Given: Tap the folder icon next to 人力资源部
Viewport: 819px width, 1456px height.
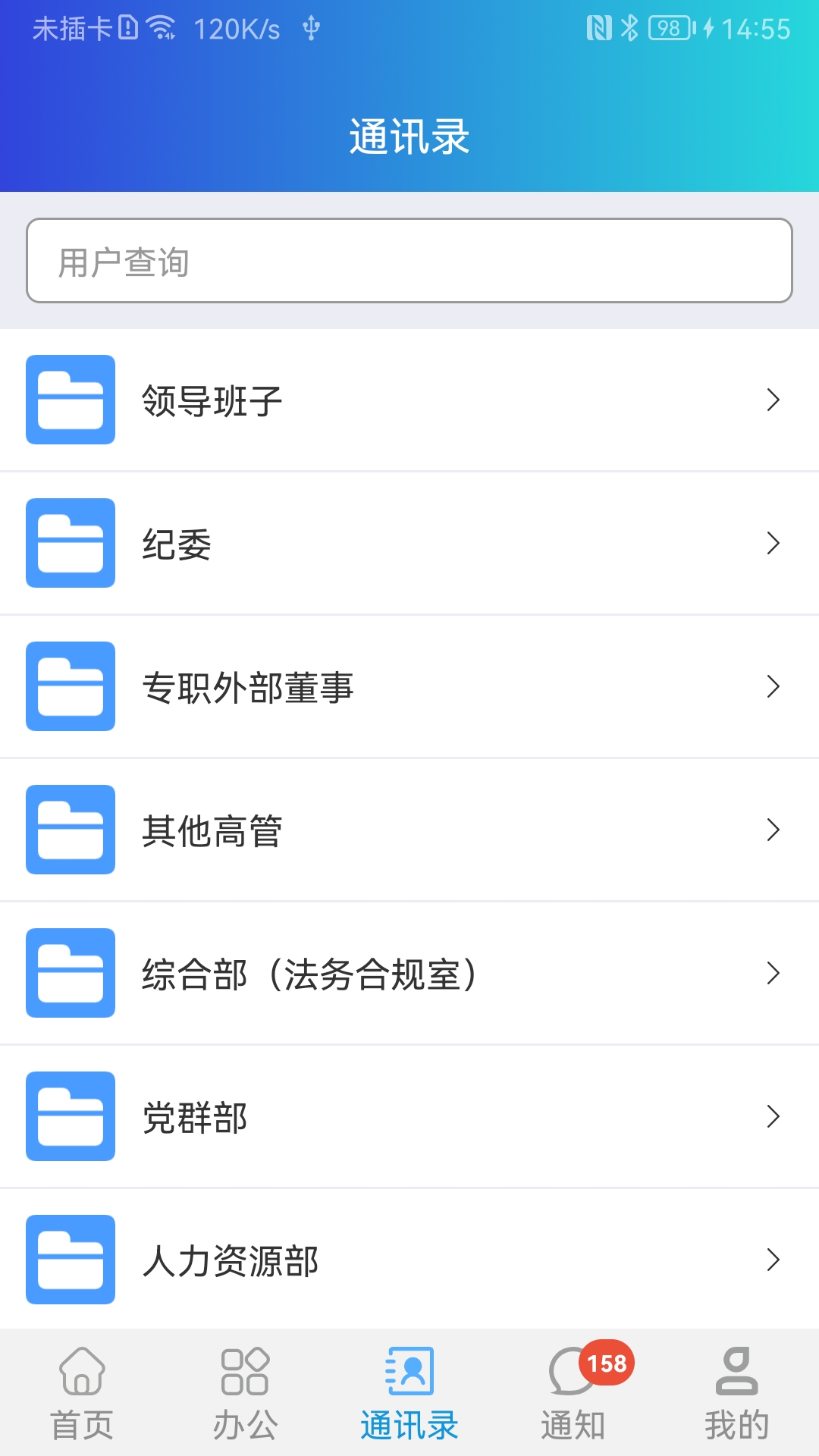Looking at the screenshot, I should pos(70,1259).
